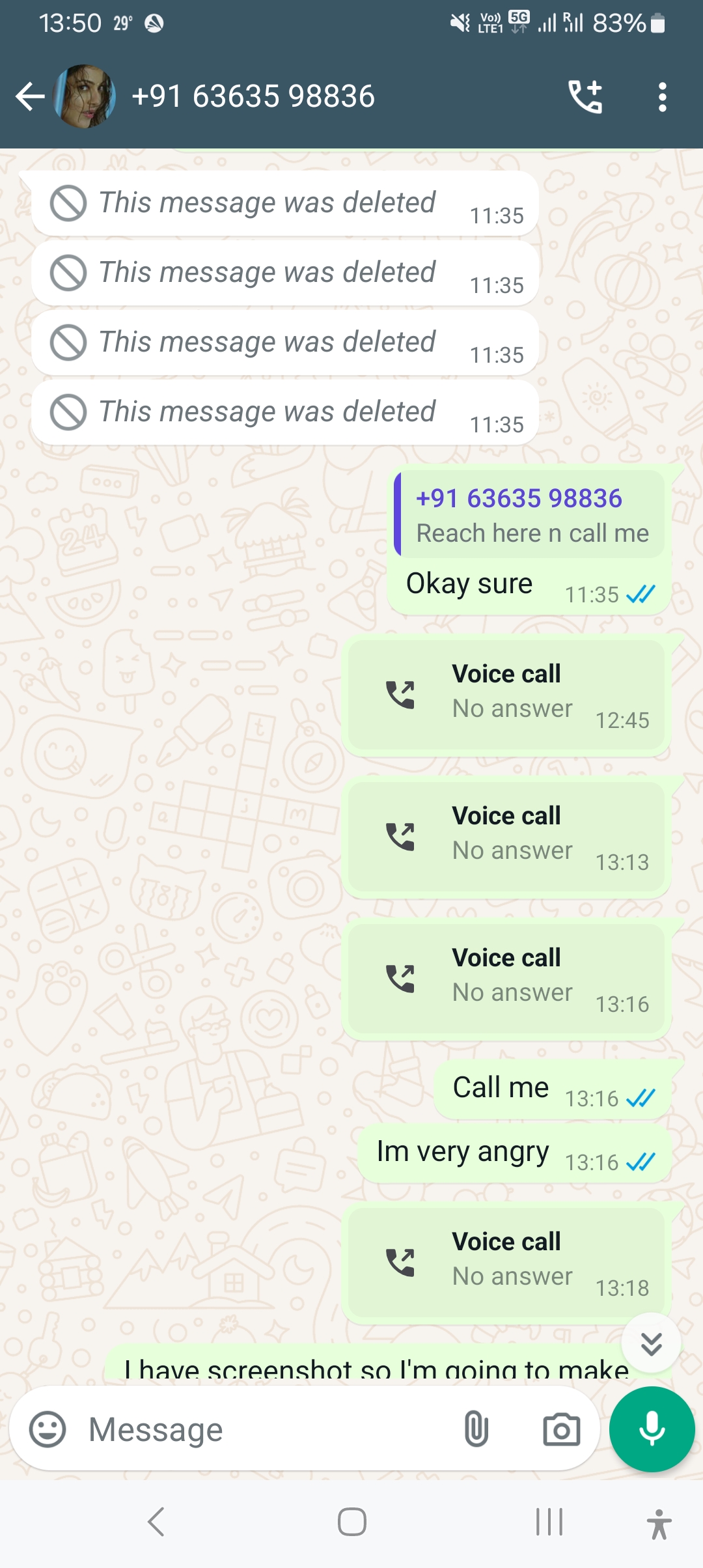The height and width of the screenshot is (1568, 703).
Task: Tap the Message input field
Action: tap(260, 1429)
